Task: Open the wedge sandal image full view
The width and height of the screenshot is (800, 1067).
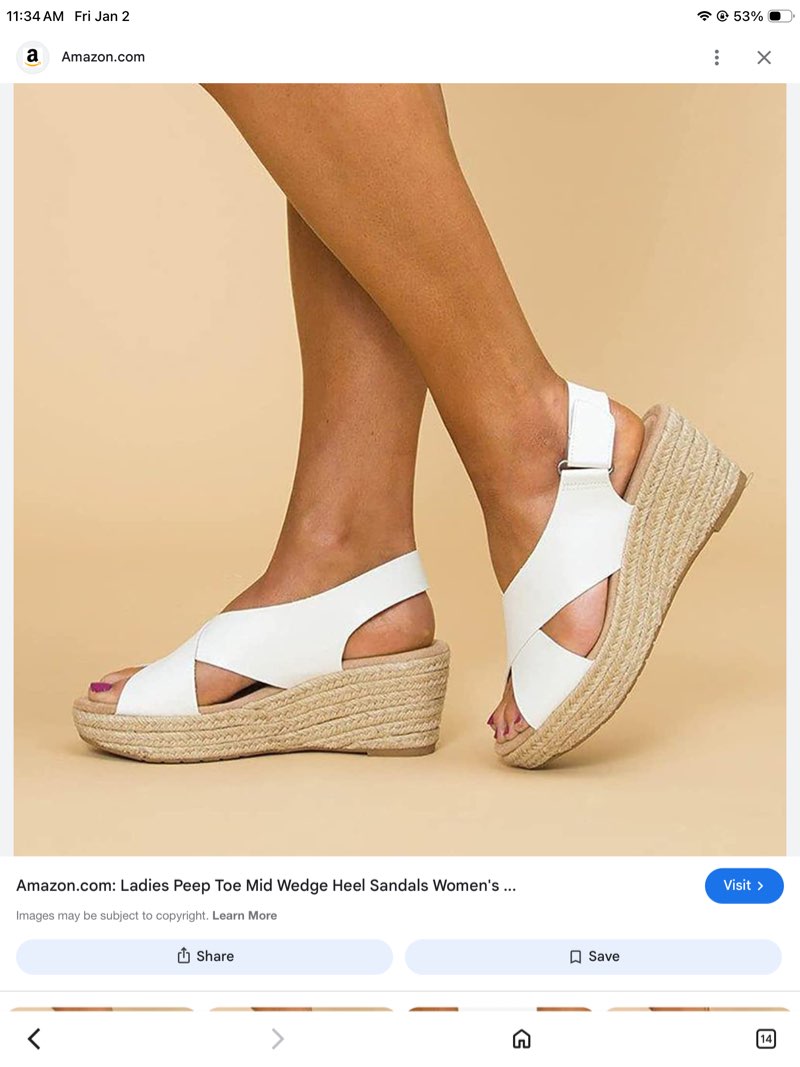Action: point(400,470)
